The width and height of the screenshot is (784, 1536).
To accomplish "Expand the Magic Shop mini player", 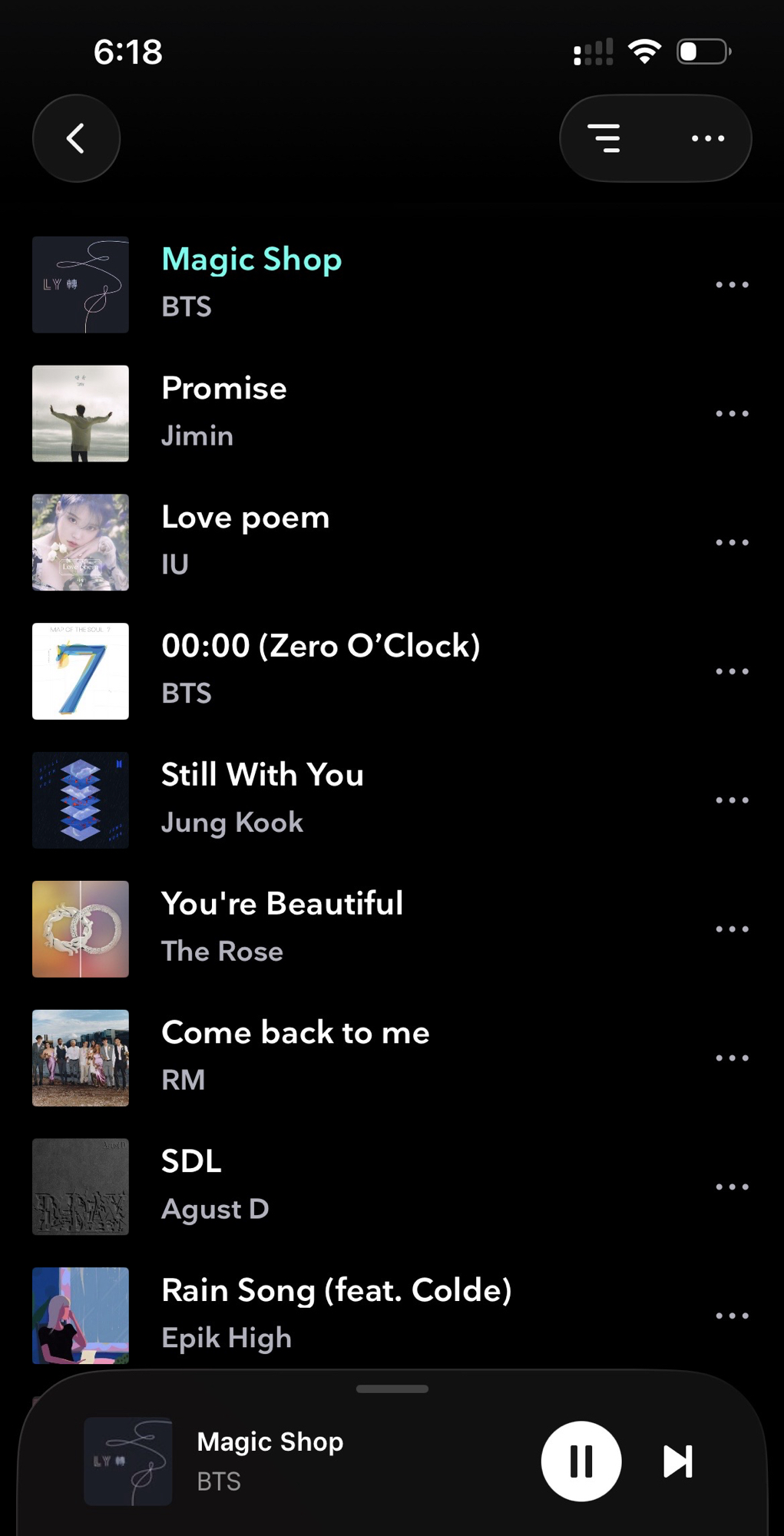I will [307, 1459].
